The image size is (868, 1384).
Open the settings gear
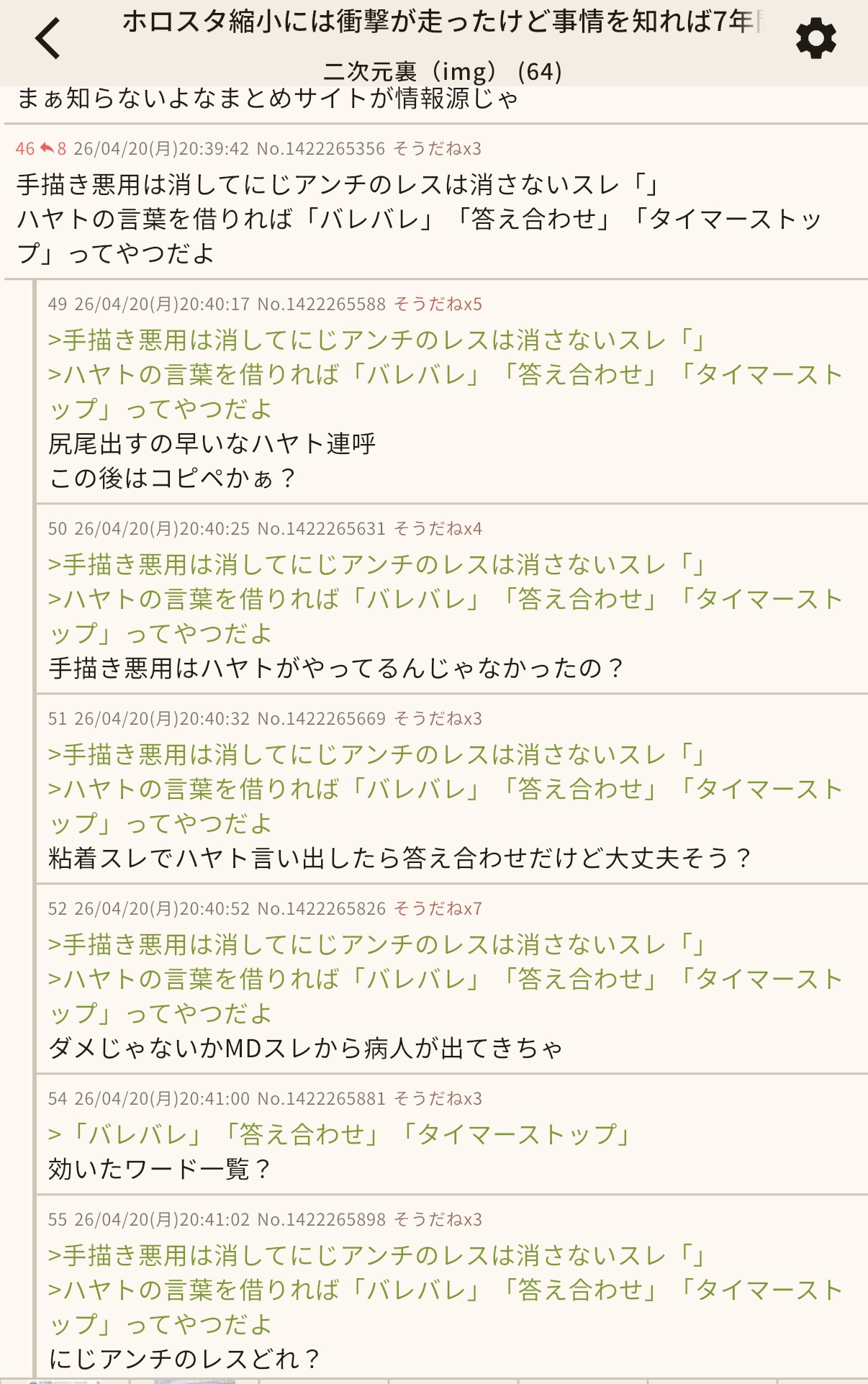(x=815, y=39)
